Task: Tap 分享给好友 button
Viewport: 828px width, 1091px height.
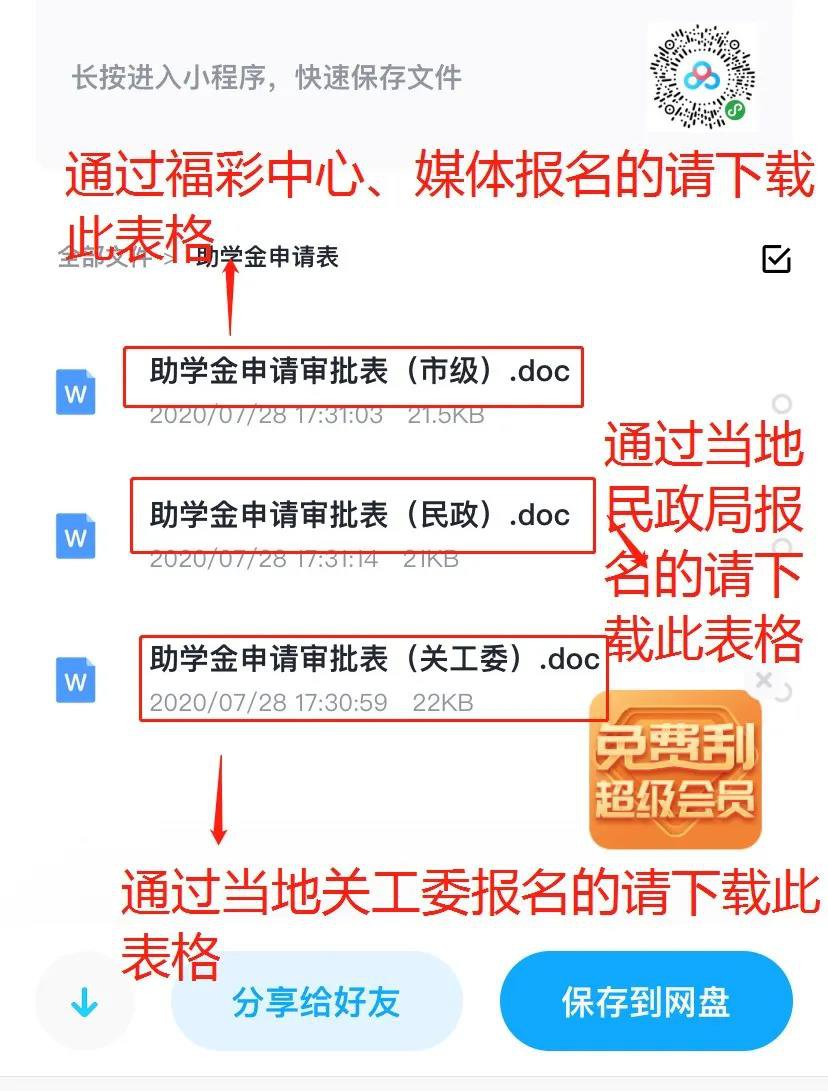Action: click(x=316, y=1002)
